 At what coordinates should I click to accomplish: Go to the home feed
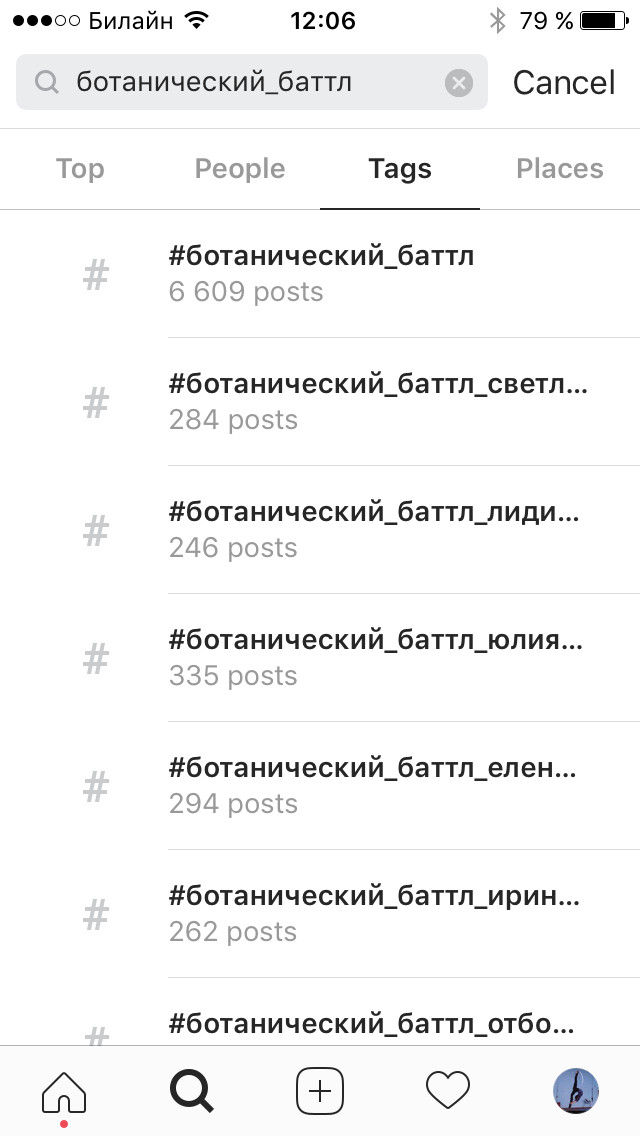(64, 1091)
